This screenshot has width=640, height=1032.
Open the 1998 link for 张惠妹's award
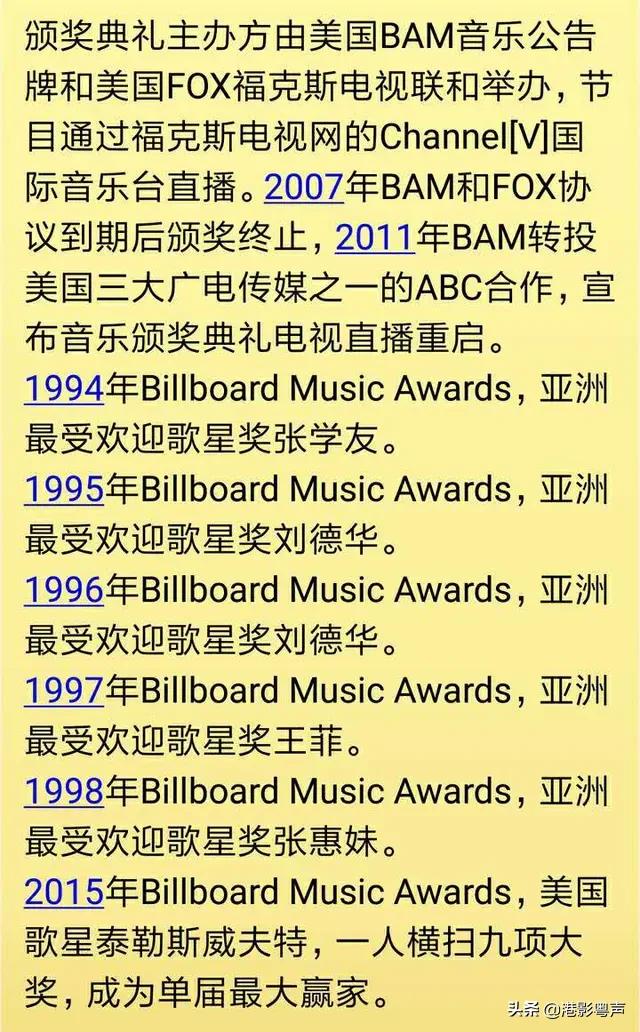[65, 792]
